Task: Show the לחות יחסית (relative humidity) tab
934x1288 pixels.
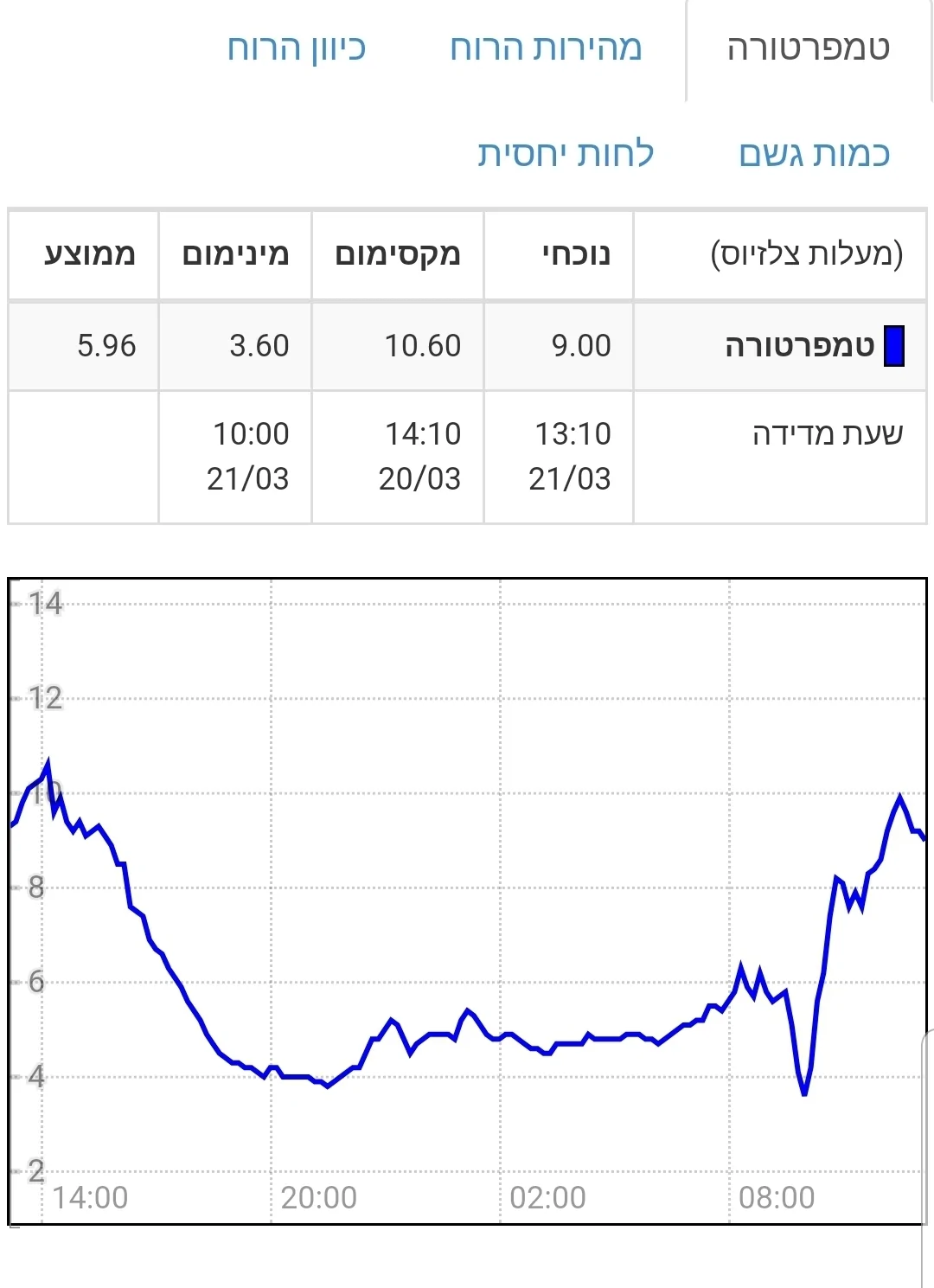Action: click(566, 155)
